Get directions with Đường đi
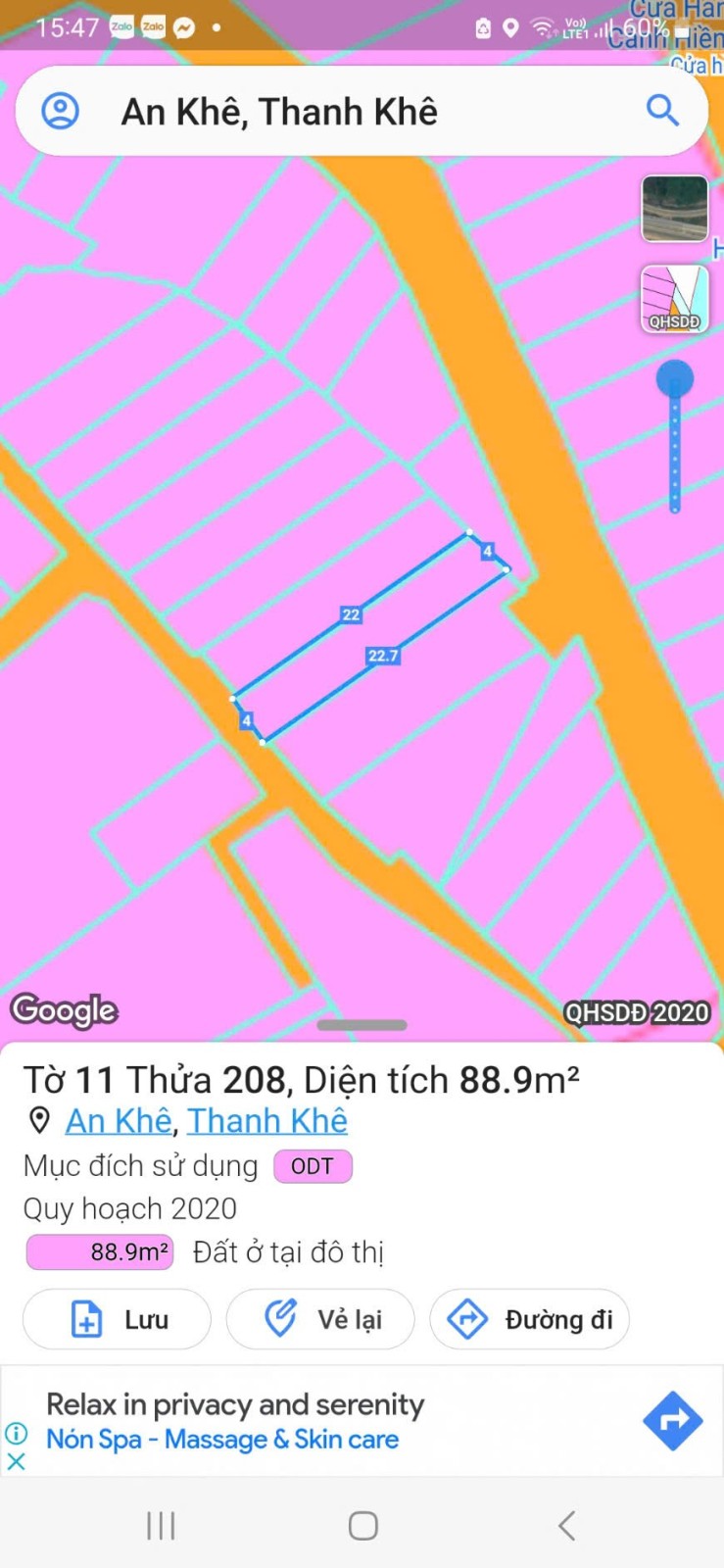724x1568 pixels. [x=529, y=1319]
